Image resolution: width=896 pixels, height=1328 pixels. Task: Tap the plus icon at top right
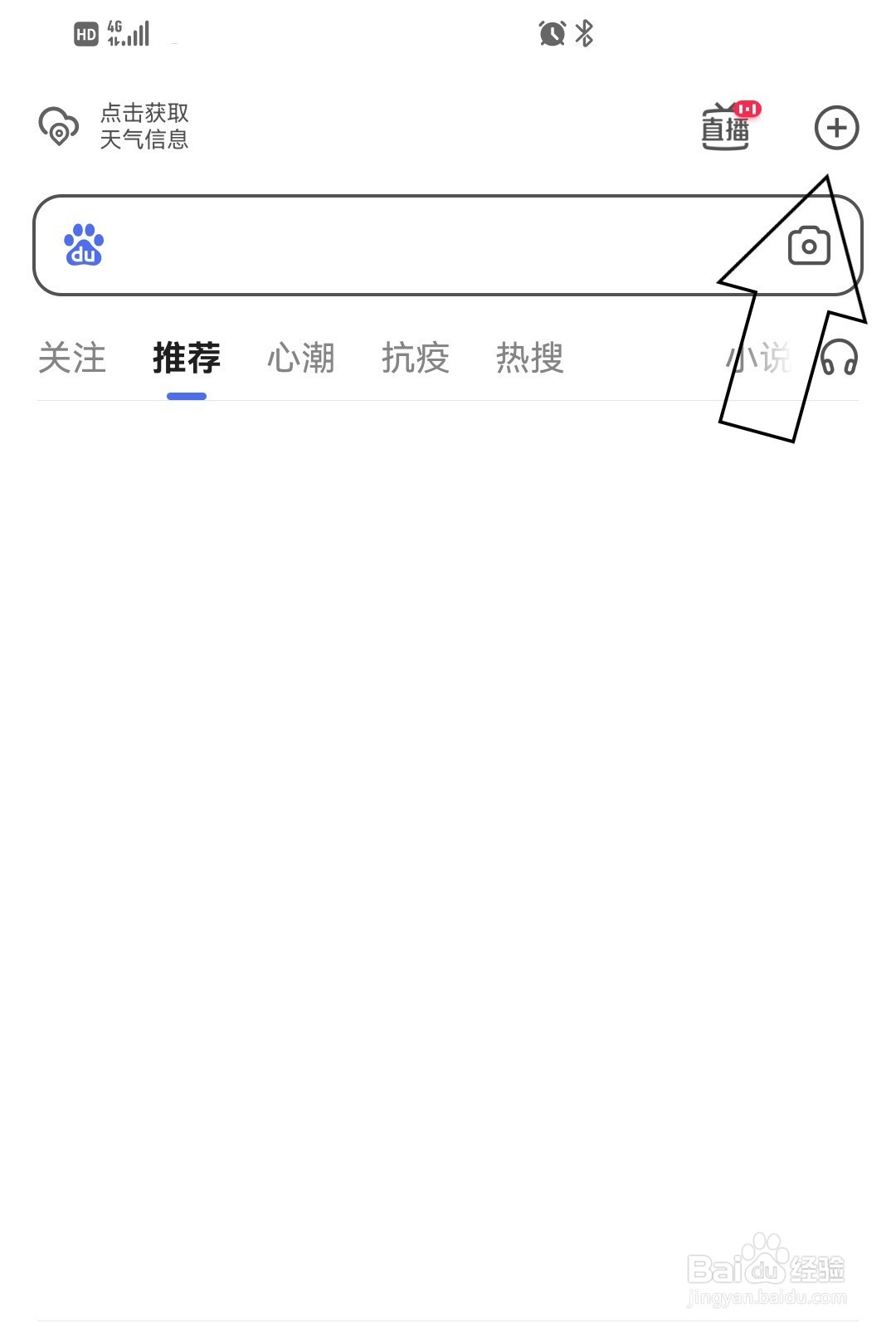(x=838, y=129)
